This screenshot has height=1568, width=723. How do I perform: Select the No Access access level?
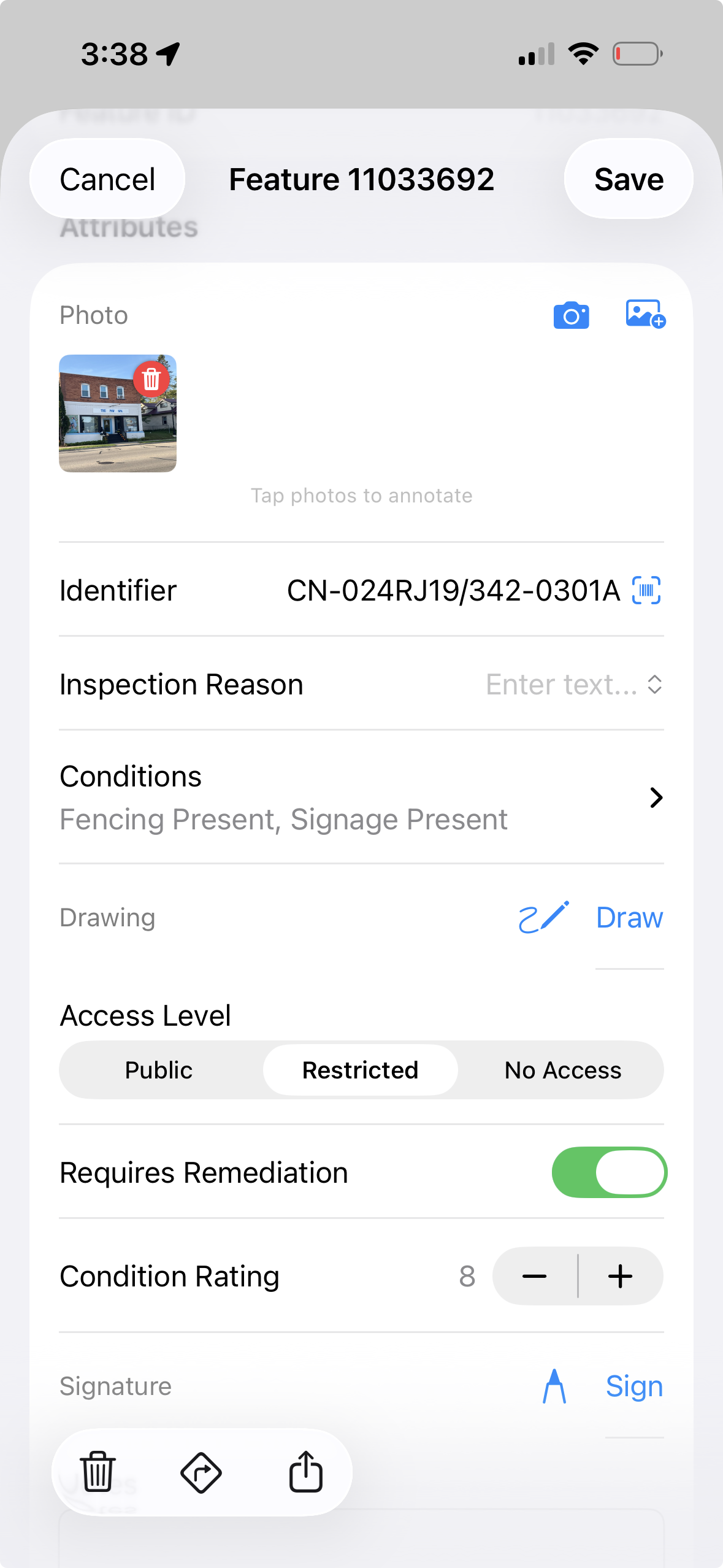pyautogui.click(x=562, y=1070)
